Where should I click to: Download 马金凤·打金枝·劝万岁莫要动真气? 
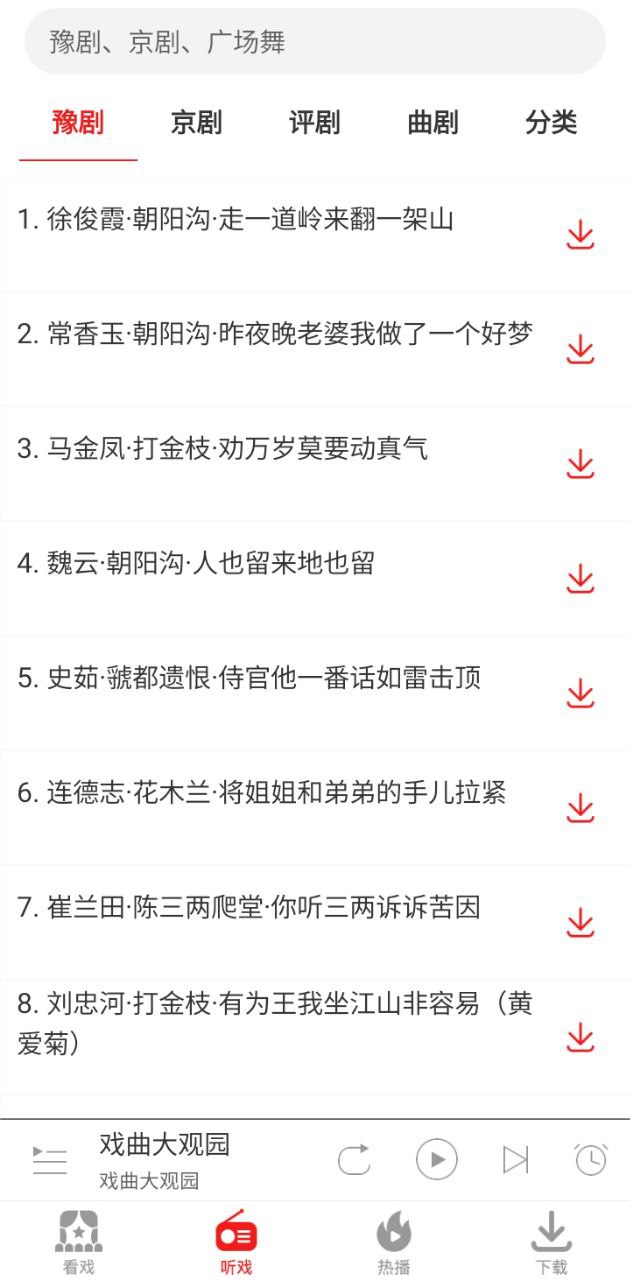(x=580, y=463)
